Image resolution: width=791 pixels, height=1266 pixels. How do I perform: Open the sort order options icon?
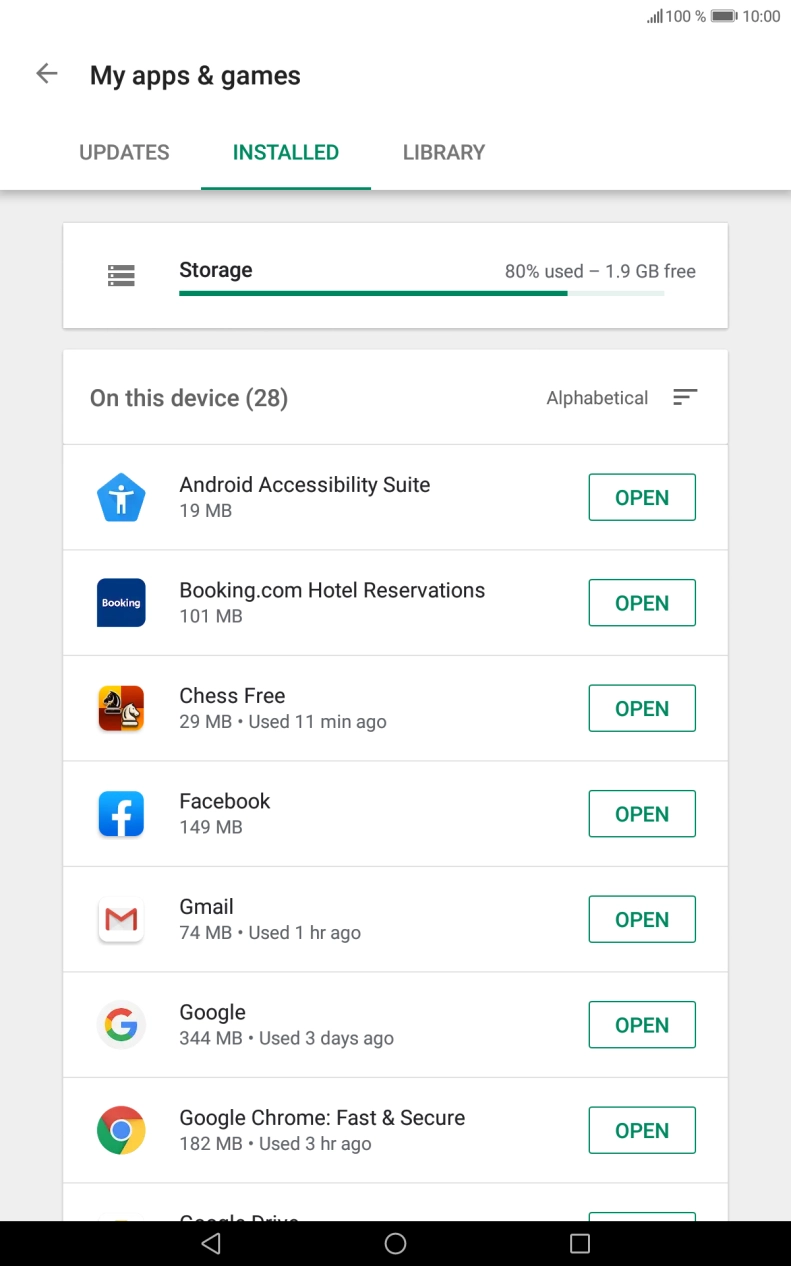click(685, 397)
